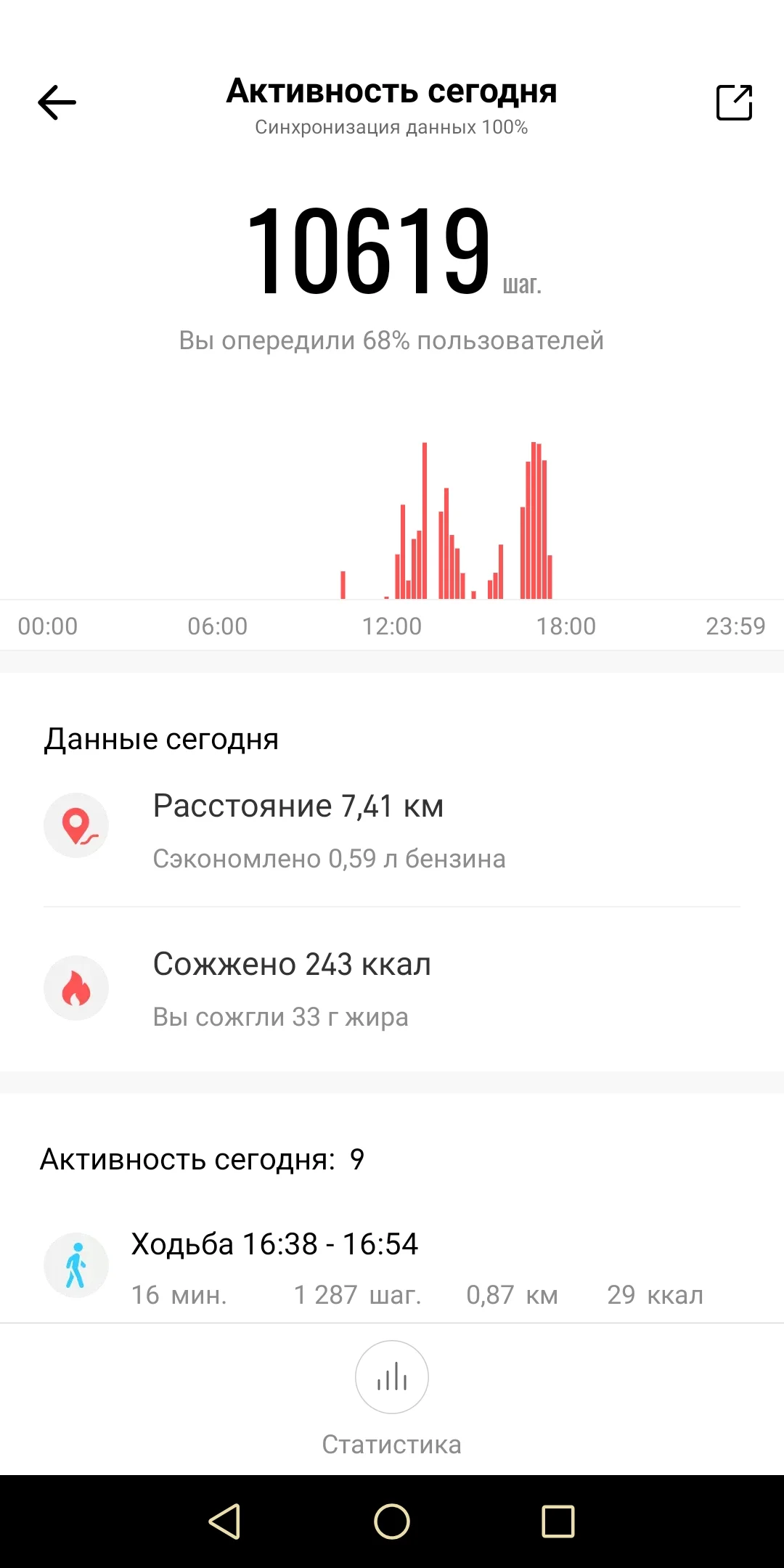Tap the system home button
784x1568 pixels.
(392, 1521)
